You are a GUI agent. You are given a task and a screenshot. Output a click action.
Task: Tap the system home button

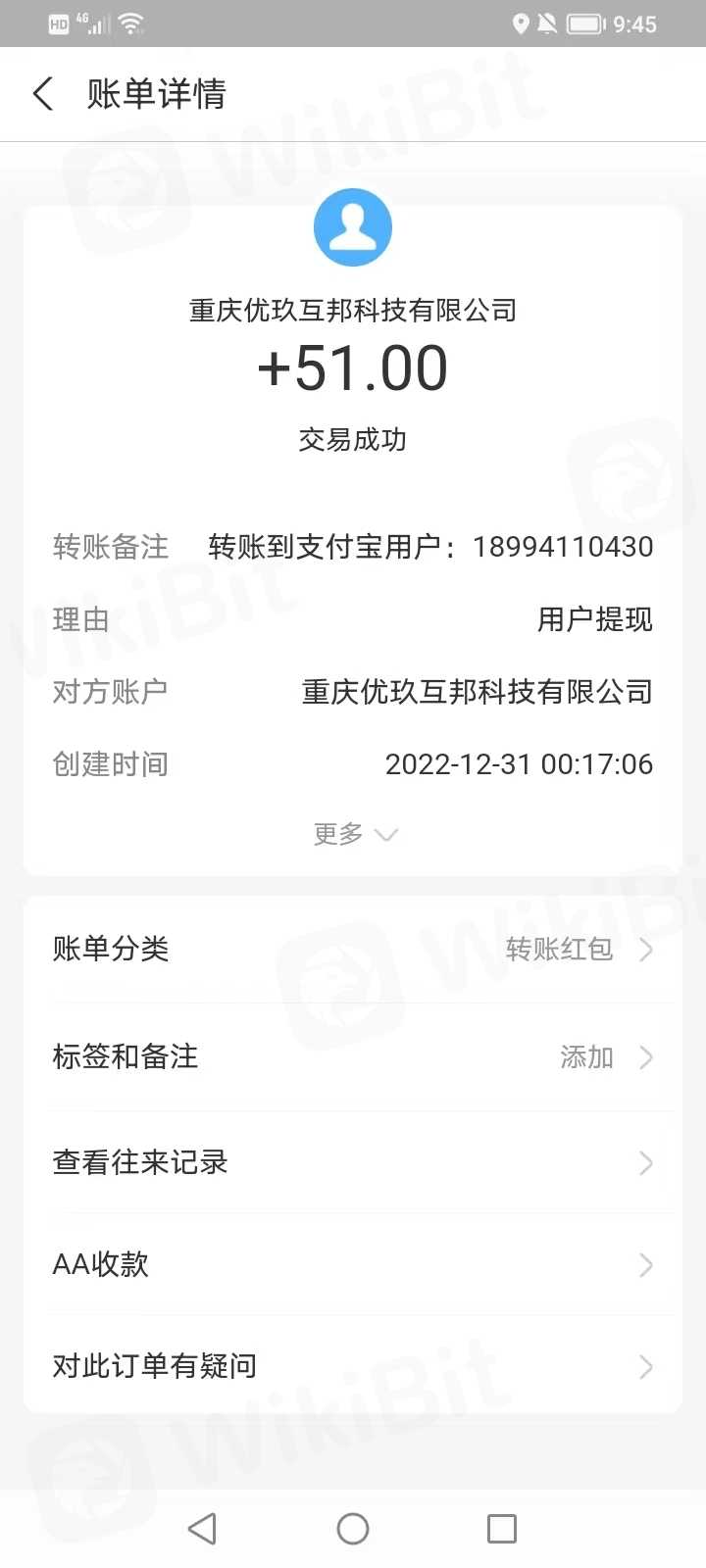(x=353, y=1529)
